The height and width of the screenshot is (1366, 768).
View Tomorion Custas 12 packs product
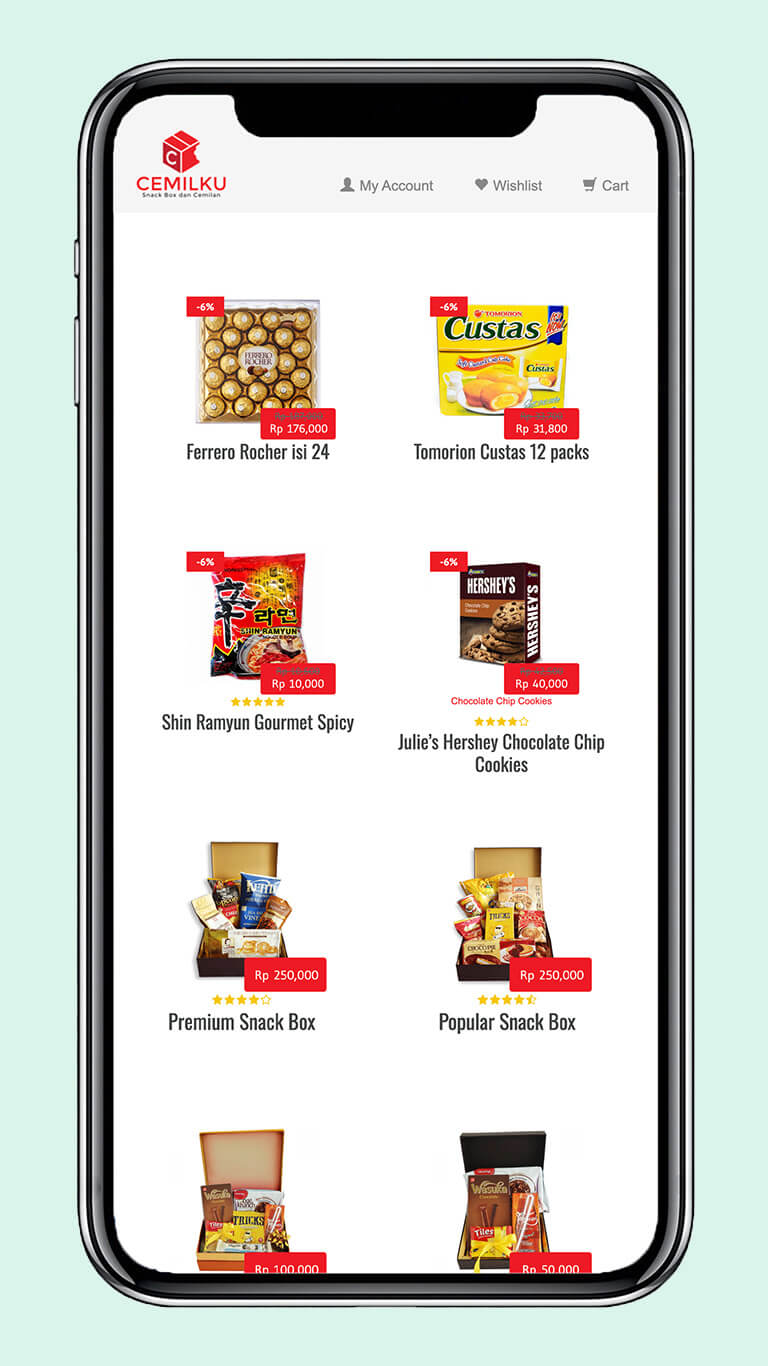coord(501,452)
